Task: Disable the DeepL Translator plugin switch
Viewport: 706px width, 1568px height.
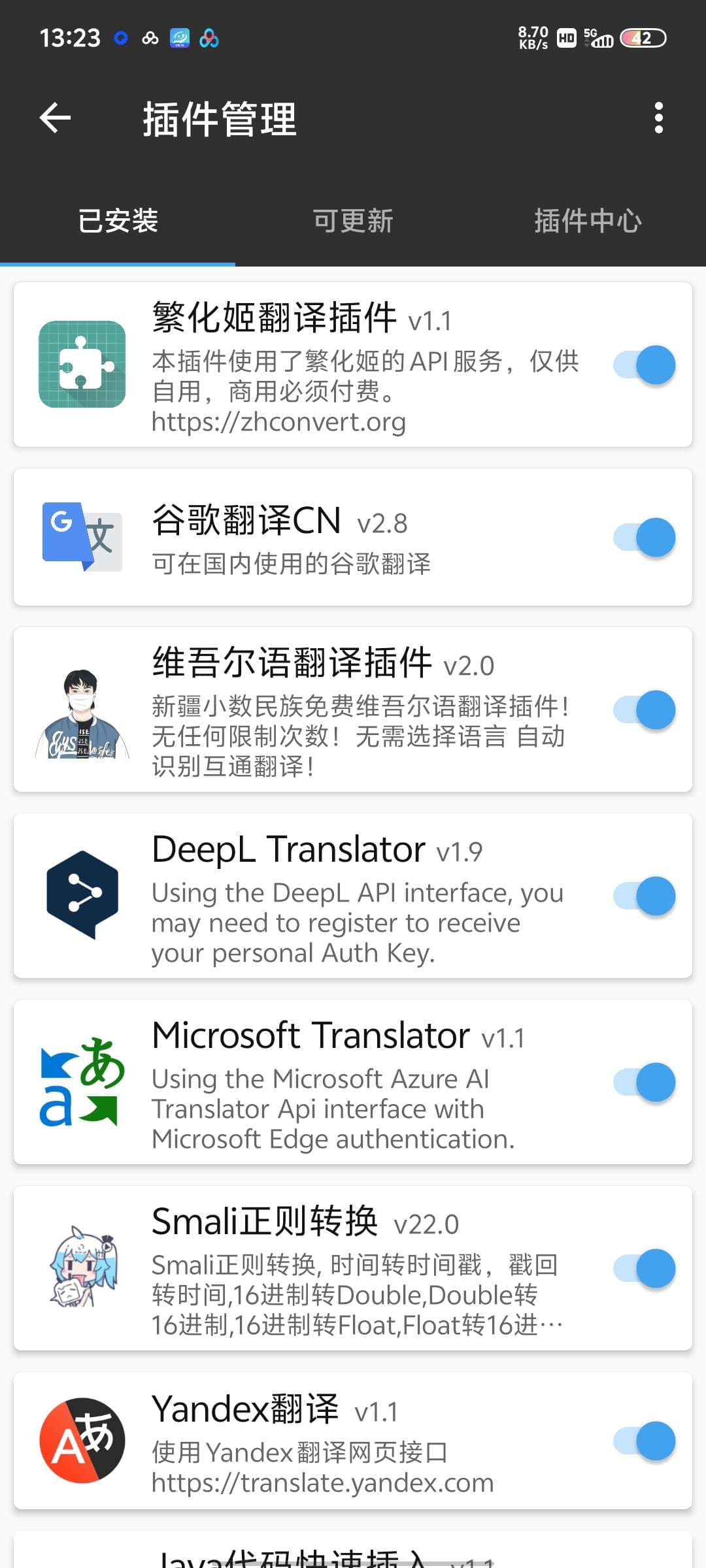Action: click(644, 896)
